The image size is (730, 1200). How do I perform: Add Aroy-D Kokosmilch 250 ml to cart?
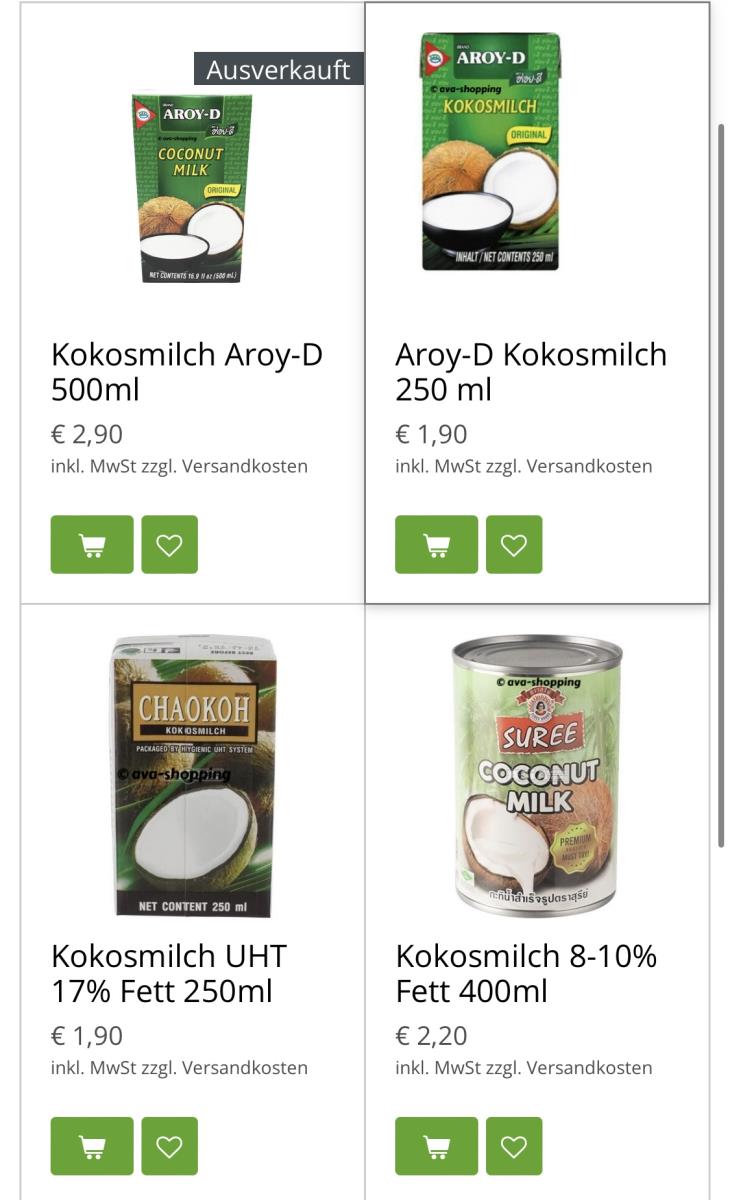(436, 544)
